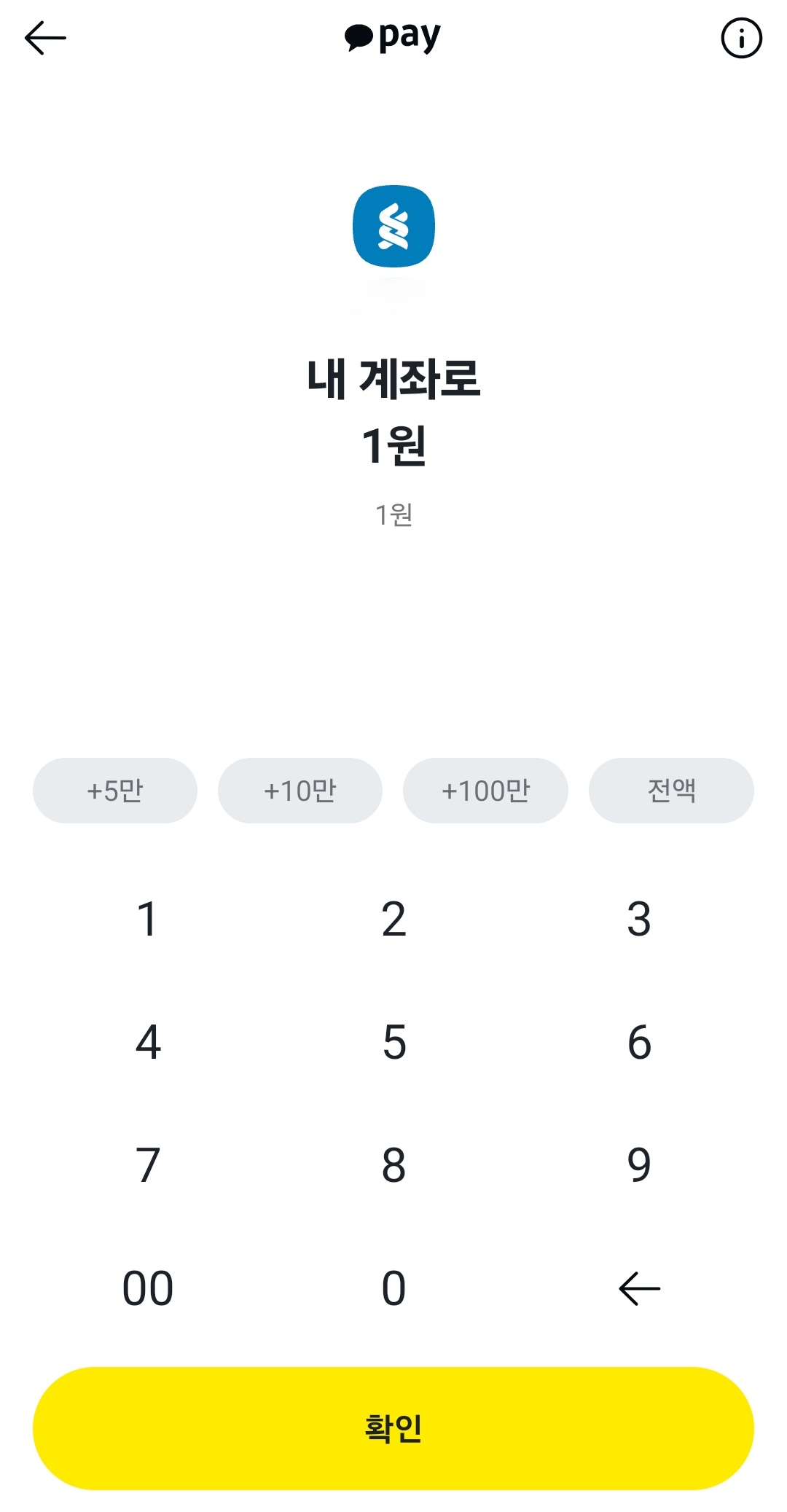Add 1,000,000 won with the +100만 chip
The height and width of the screenshot is (1512, 787).
pos(485,791)
